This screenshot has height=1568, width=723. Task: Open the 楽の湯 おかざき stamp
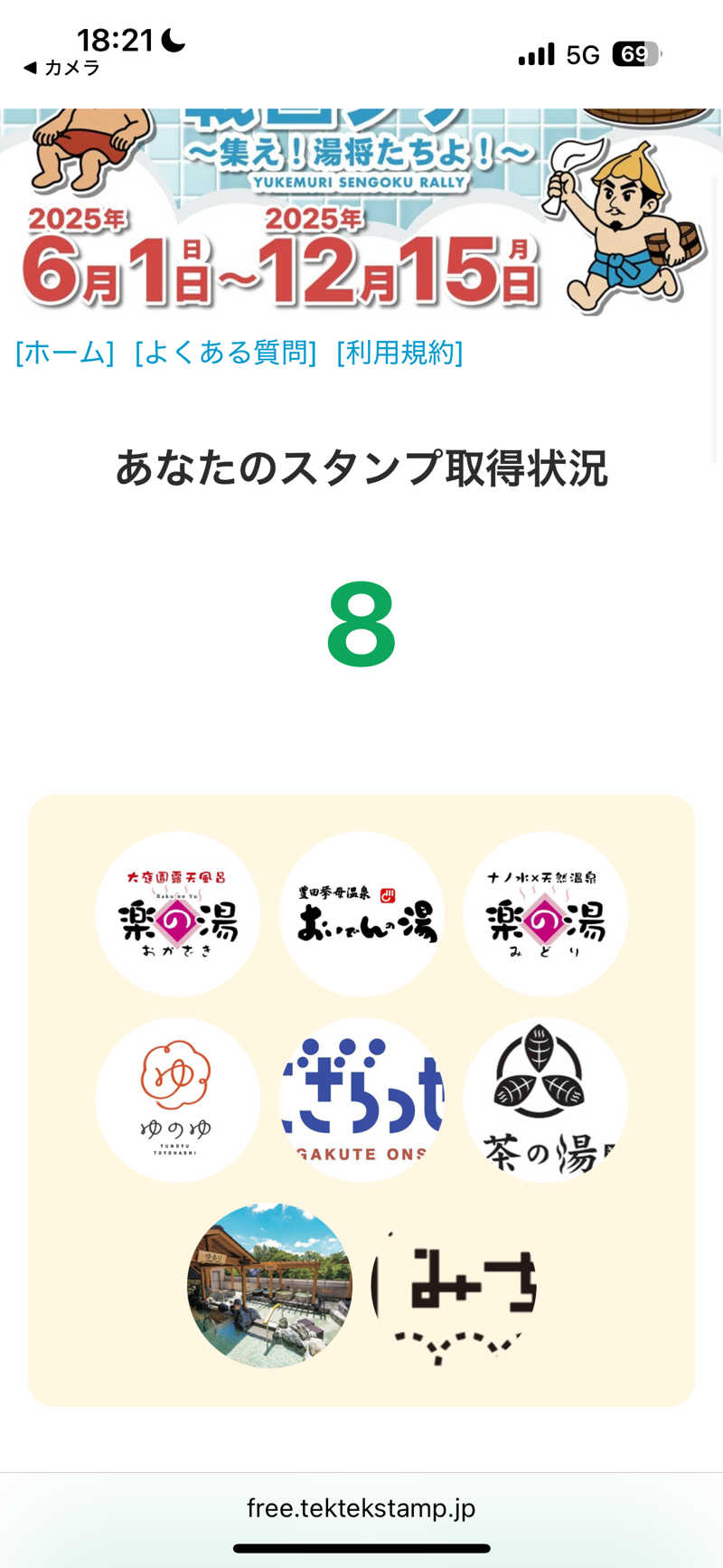click(x=178, y=914)
